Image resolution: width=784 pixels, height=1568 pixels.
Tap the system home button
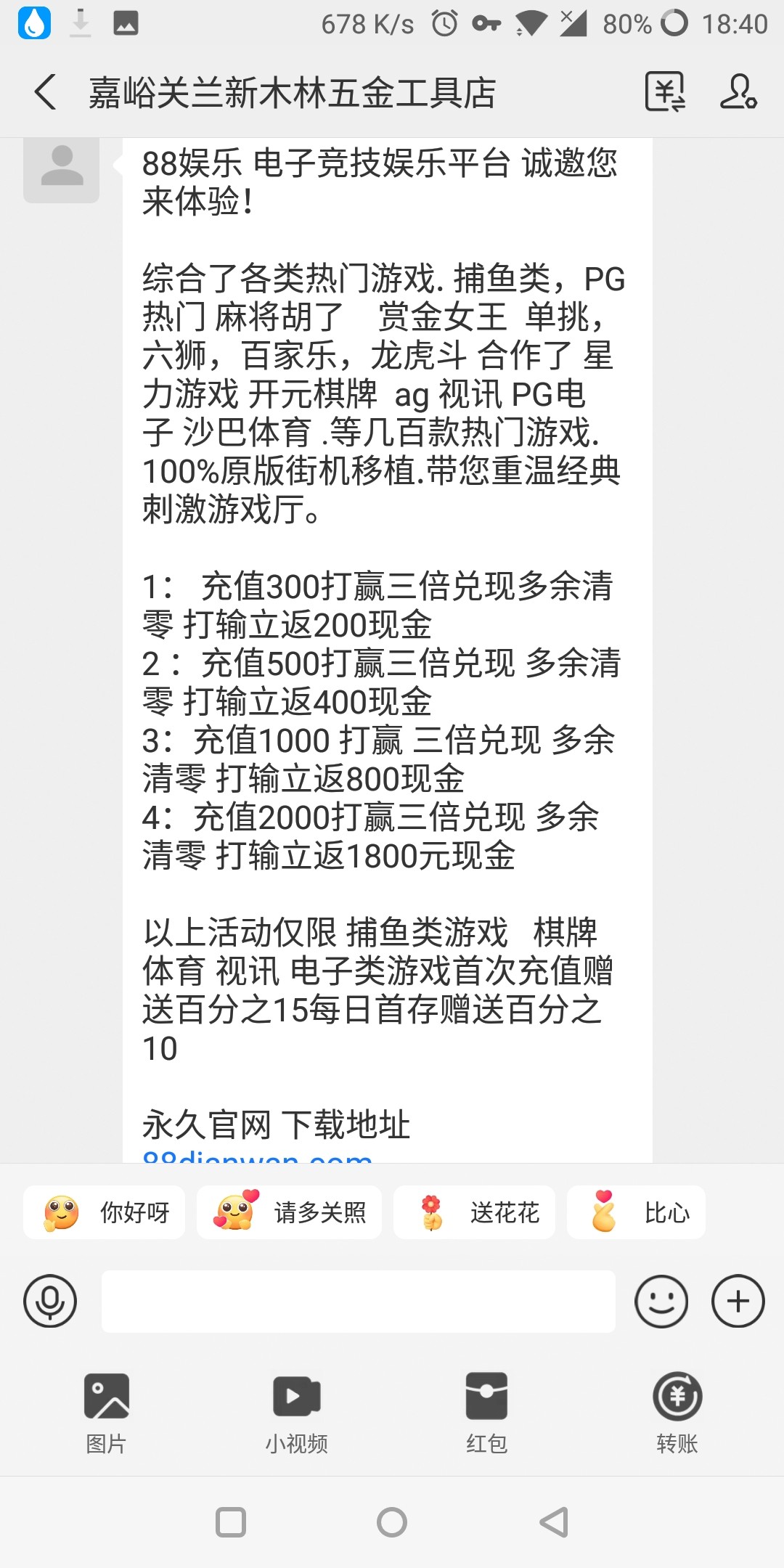(392, 1522)
